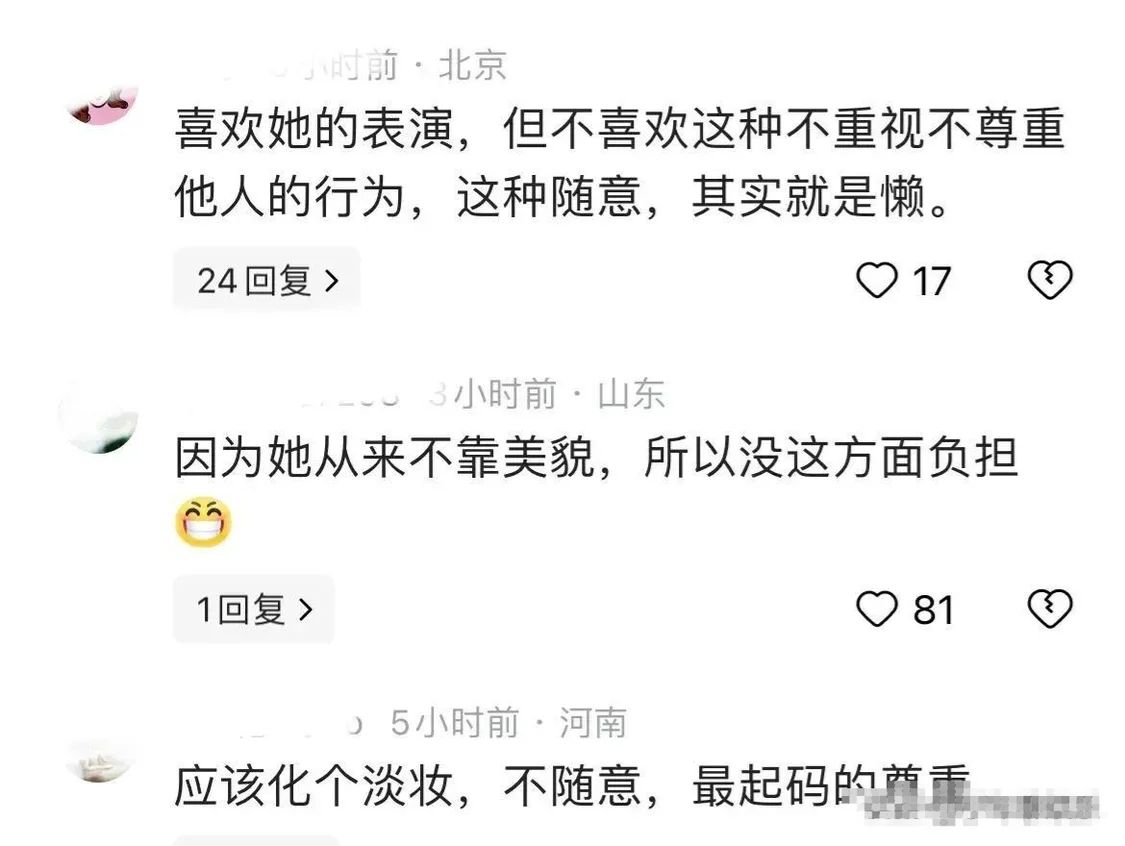
Task: Open avatar of the Shandong commenter
Action: [98, 420]
